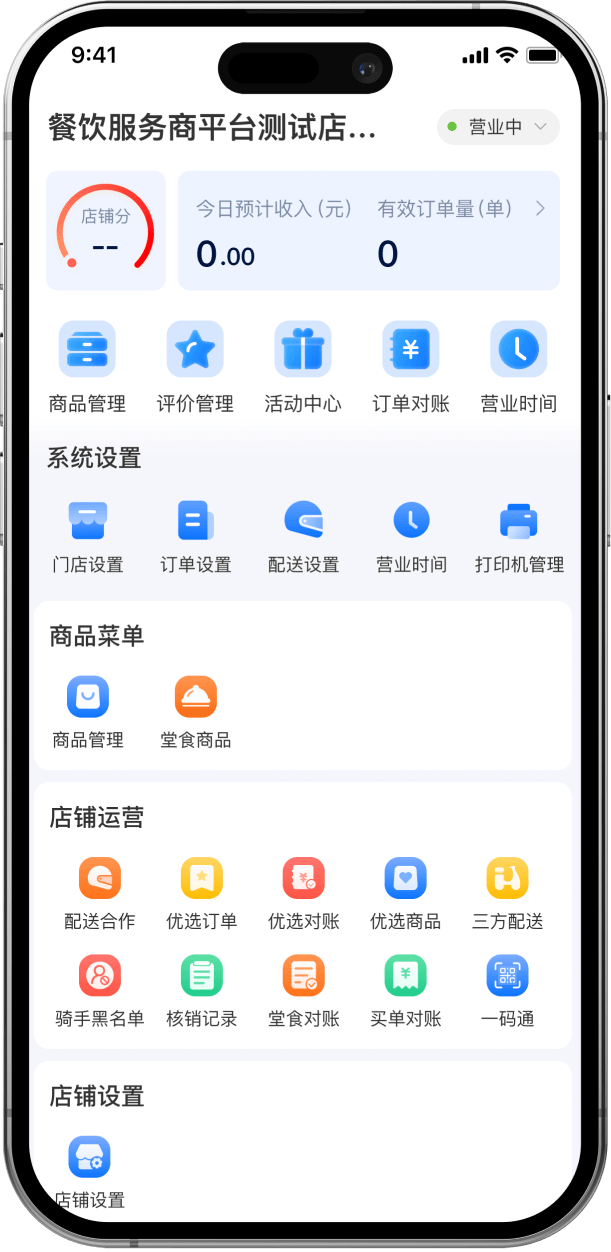
Task: Open 订单设置 order settings
Action: [x=196, y=536]
